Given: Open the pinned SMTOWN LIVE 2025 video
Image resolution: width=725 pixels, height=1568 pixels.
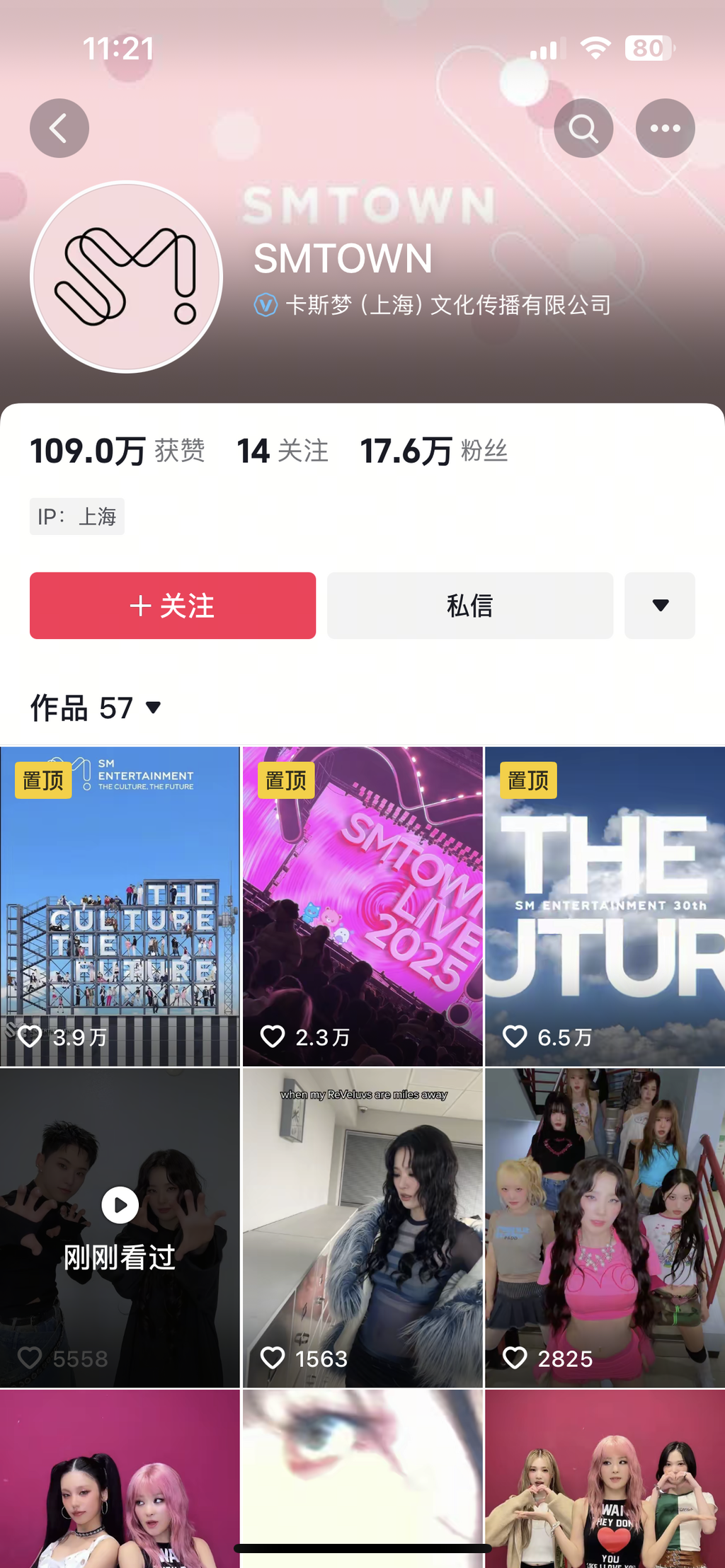Looking at the screenshot, I should [x=362, y=906].
